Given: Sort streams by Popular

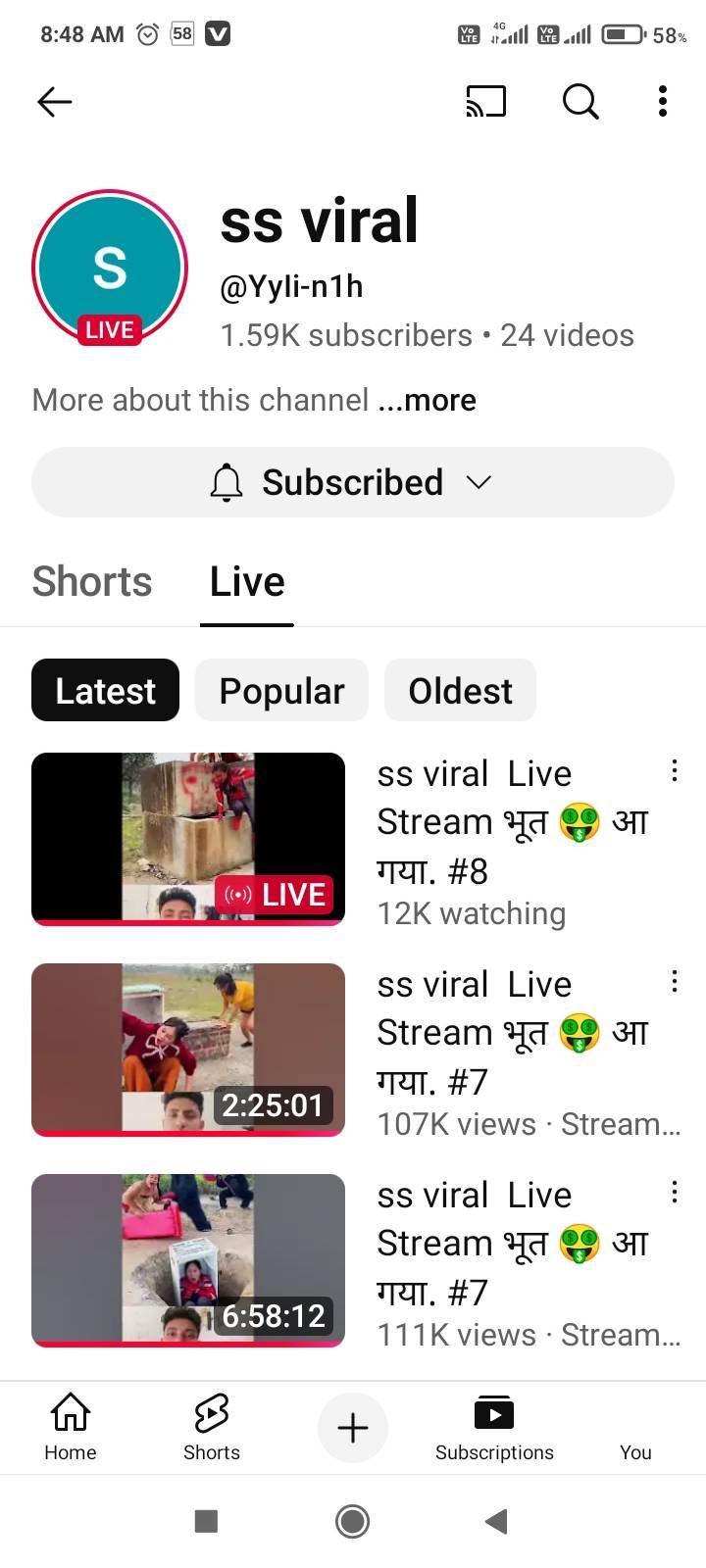Looking at the screenshot, I should 281,690.
